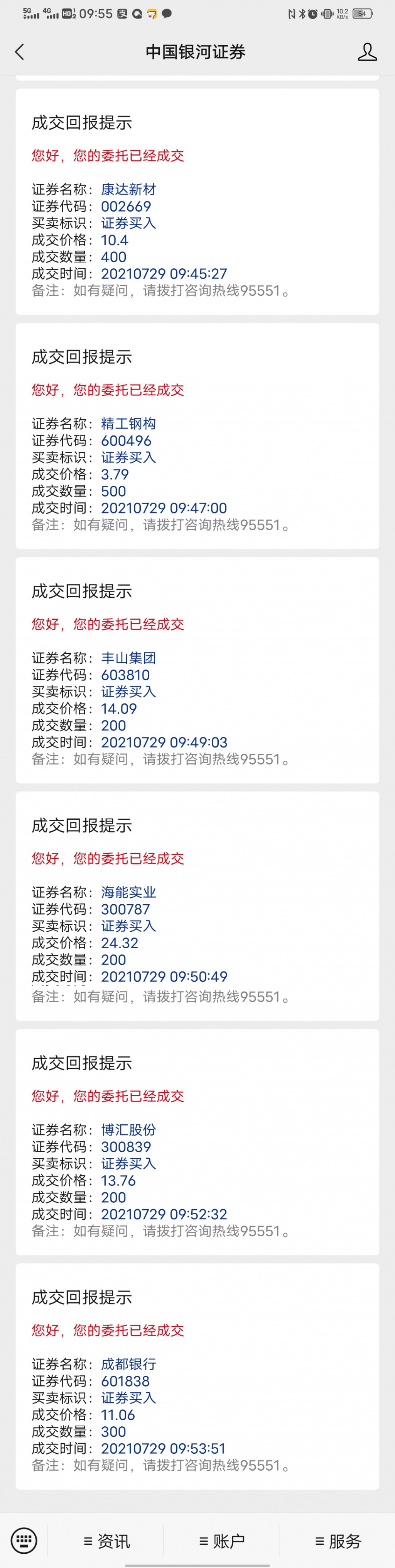Switch to keyboard input mode

coord(24,1541)
